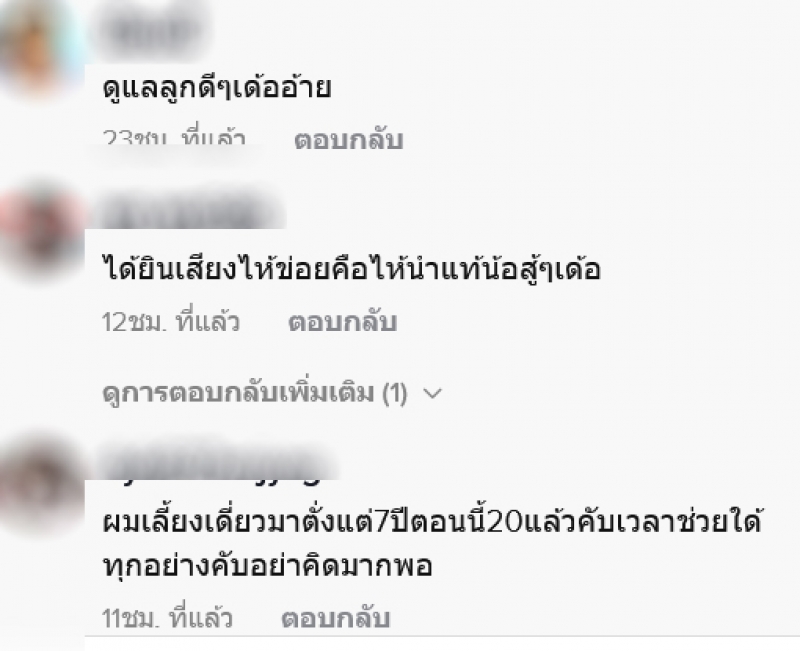Screen dimensions: 800x651
Task: Reply to the comment posted 12ชม. ago
Action: (x=342, y=323)
